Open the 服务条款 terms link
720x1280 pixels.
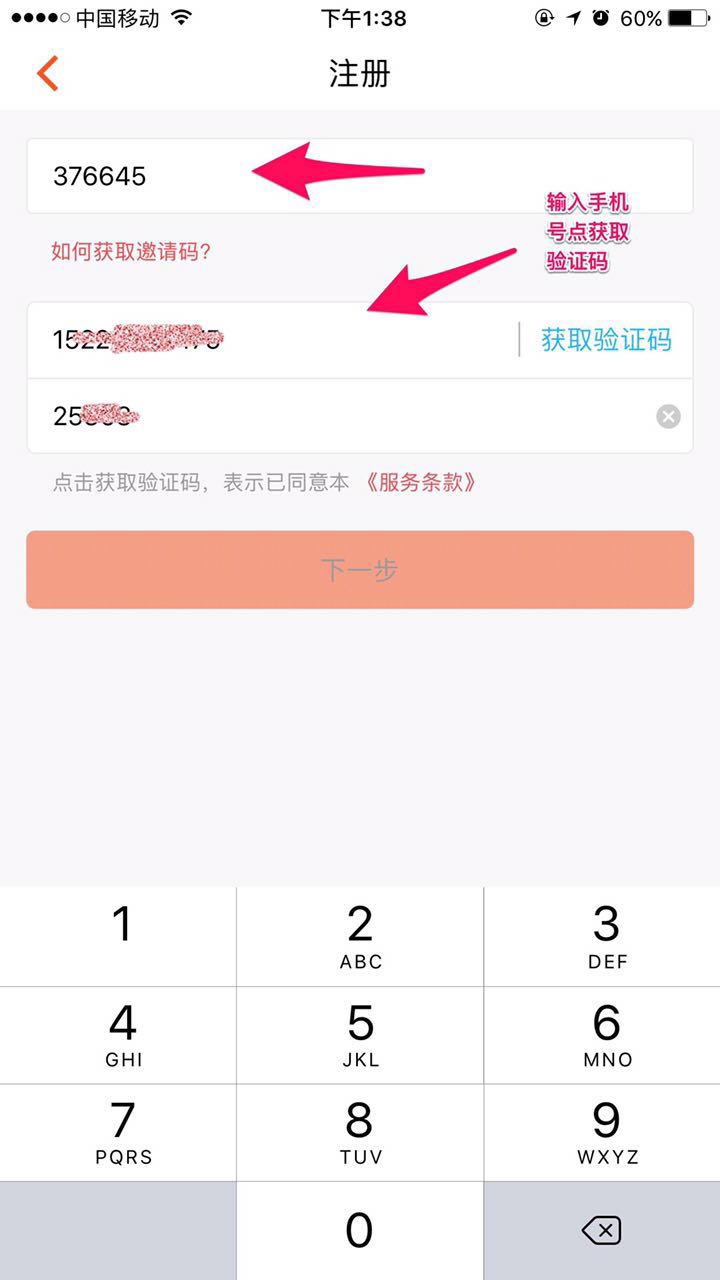pyautogui.click(x=420, y=483)
